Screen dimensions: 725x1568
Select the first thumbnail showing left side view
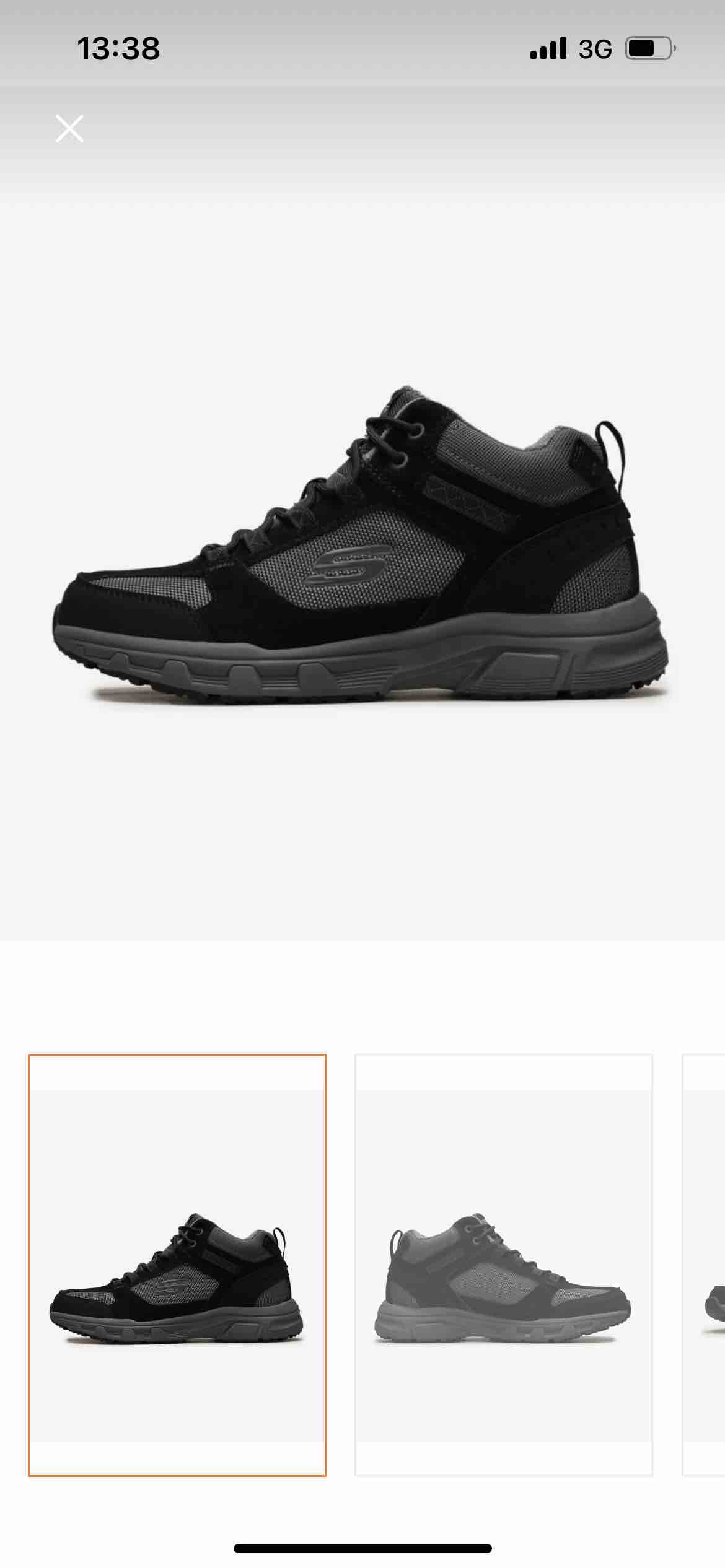click(x=177, y=1265)
